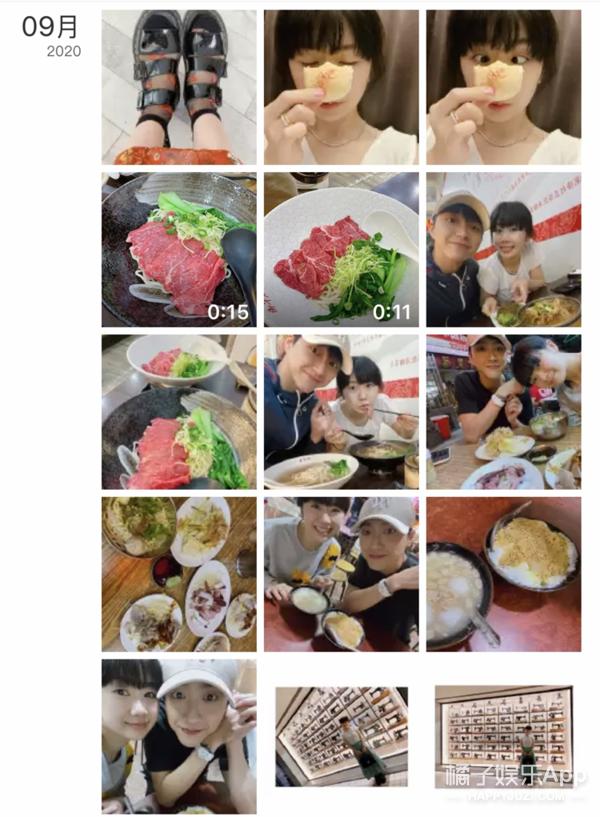Open the straight-on shelf wall photo
Viewport: 600px width, 817px height.
point(503,735)
